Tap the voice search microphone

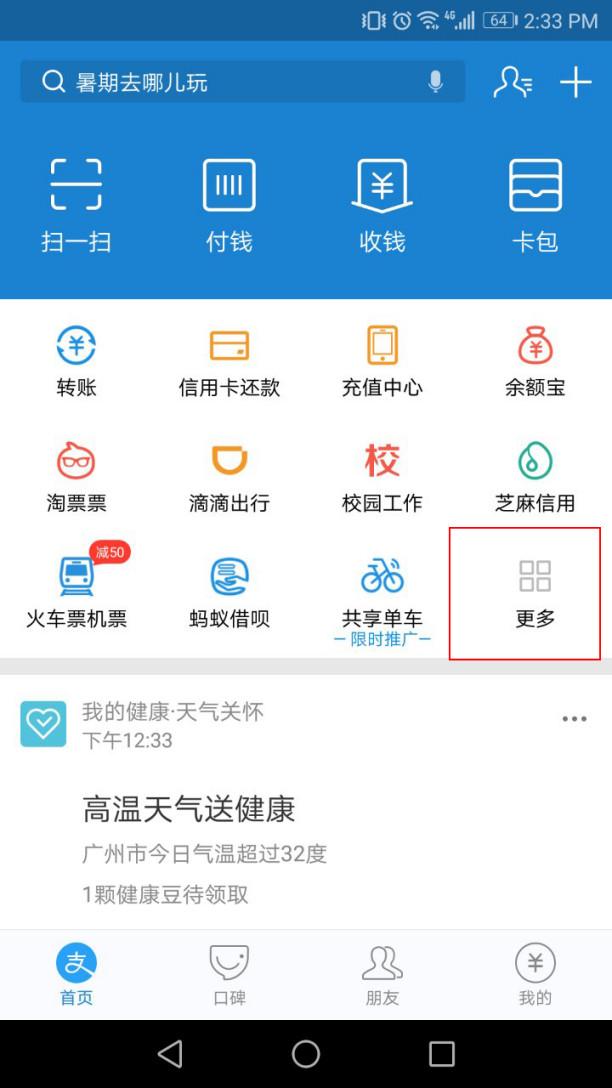(x=435, y=82)
